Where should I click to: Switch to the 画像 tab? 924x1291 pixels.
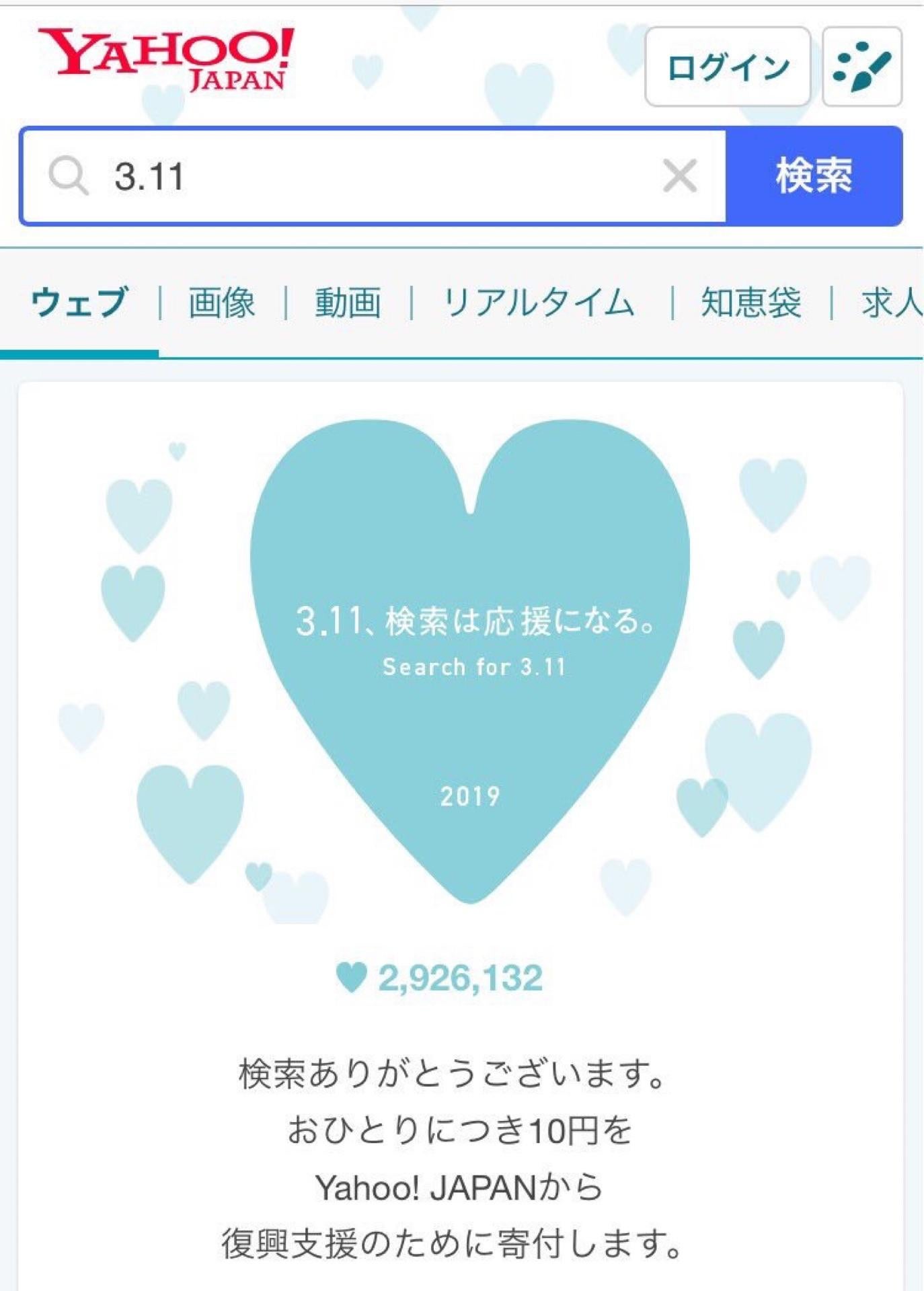[x=223, y=303]
